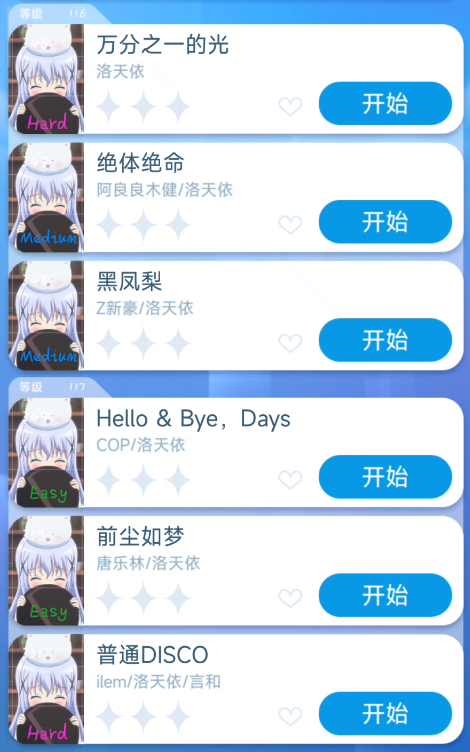Favorite 前尘如梦 via heart icon
The image size is (470, 752).
(x=291, y=598)
